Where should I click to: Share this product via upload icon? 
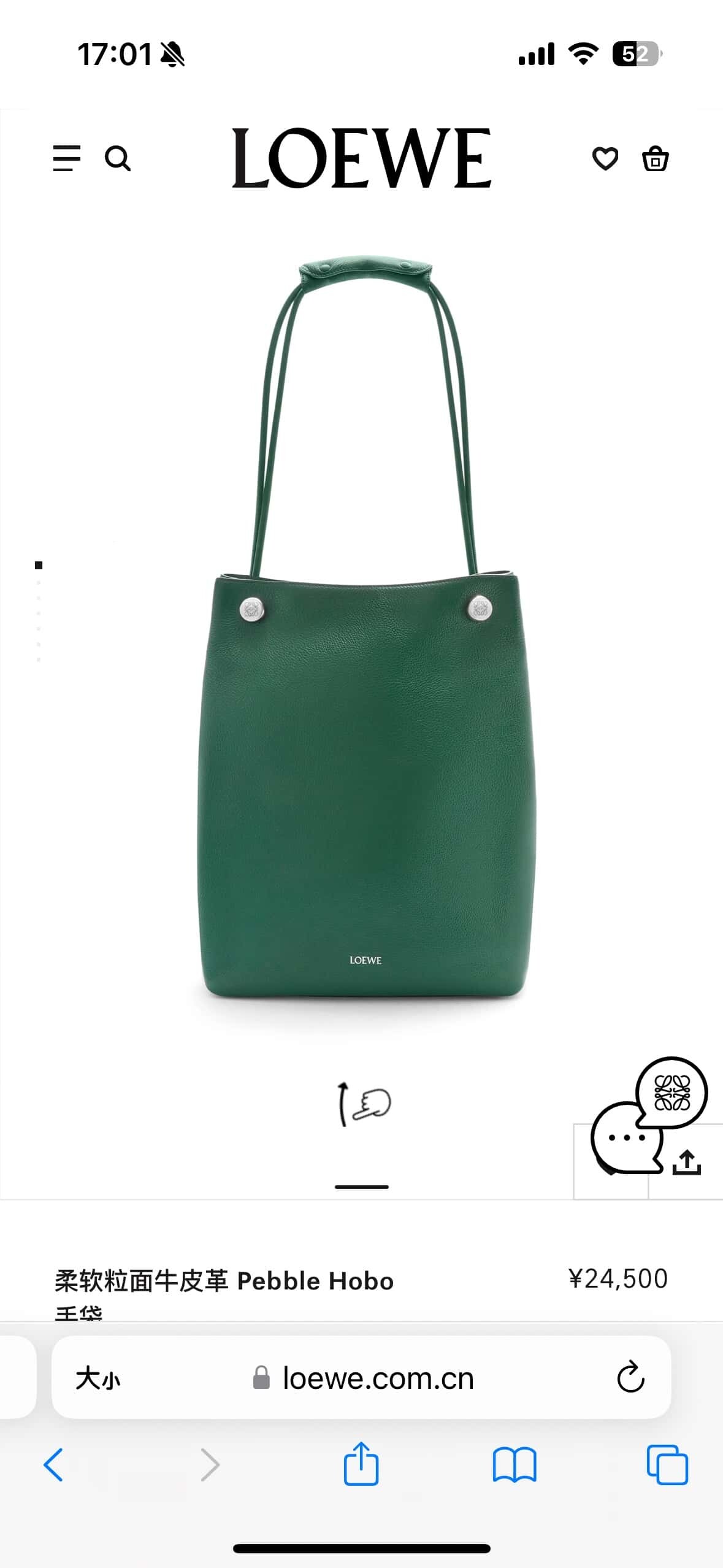686,1163
